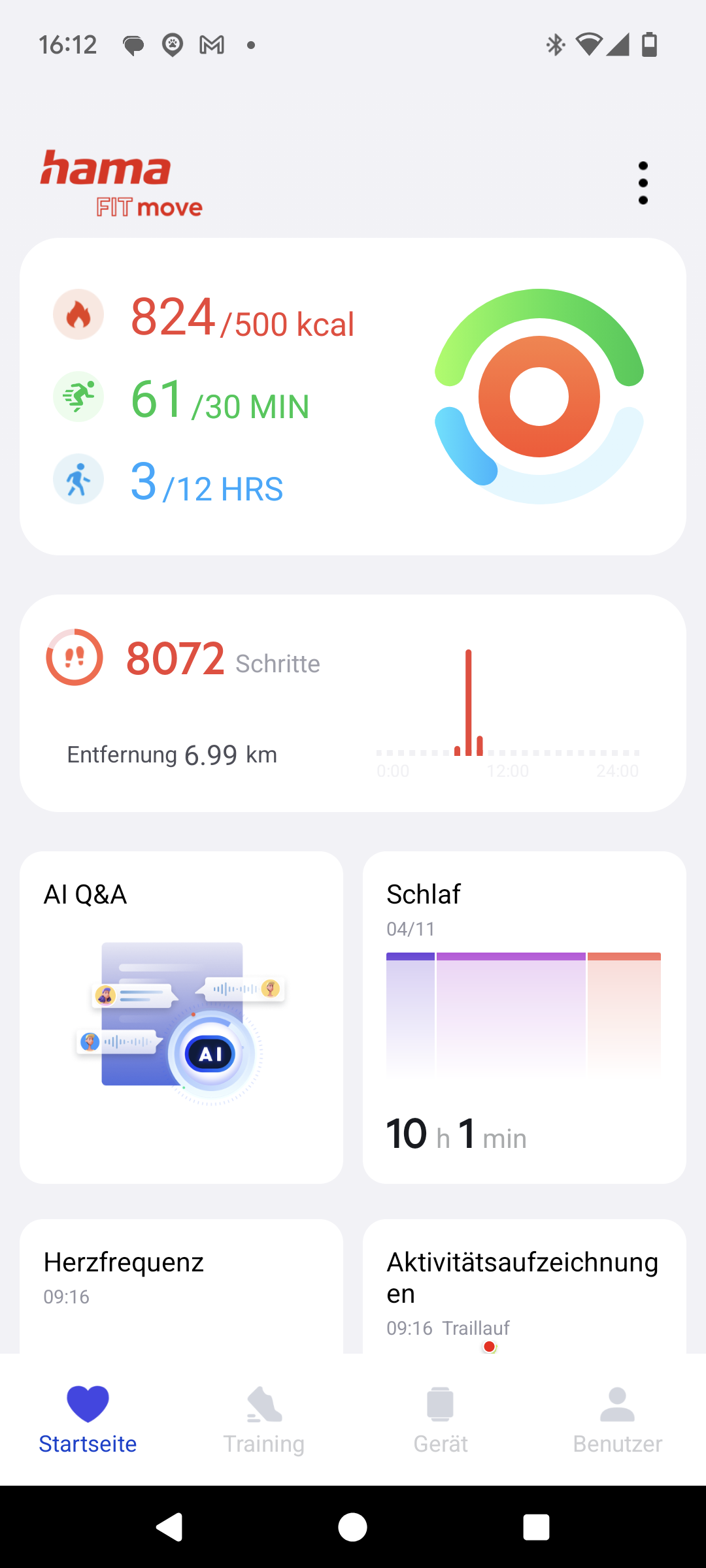Image resolution: width=706 pixels, height=1568 pixels.
Task: Select the green running activity icon
Action: tap(78, 397)
